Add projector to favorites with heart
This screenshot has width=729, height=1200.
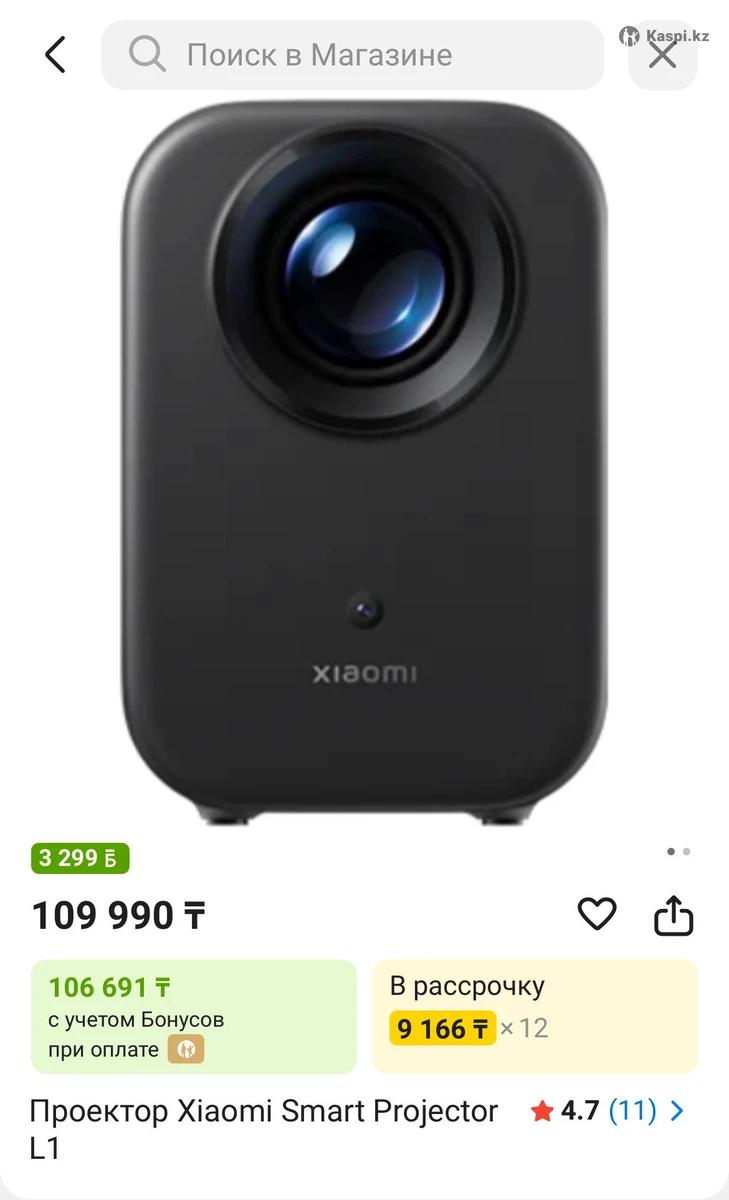click(597, 914)
